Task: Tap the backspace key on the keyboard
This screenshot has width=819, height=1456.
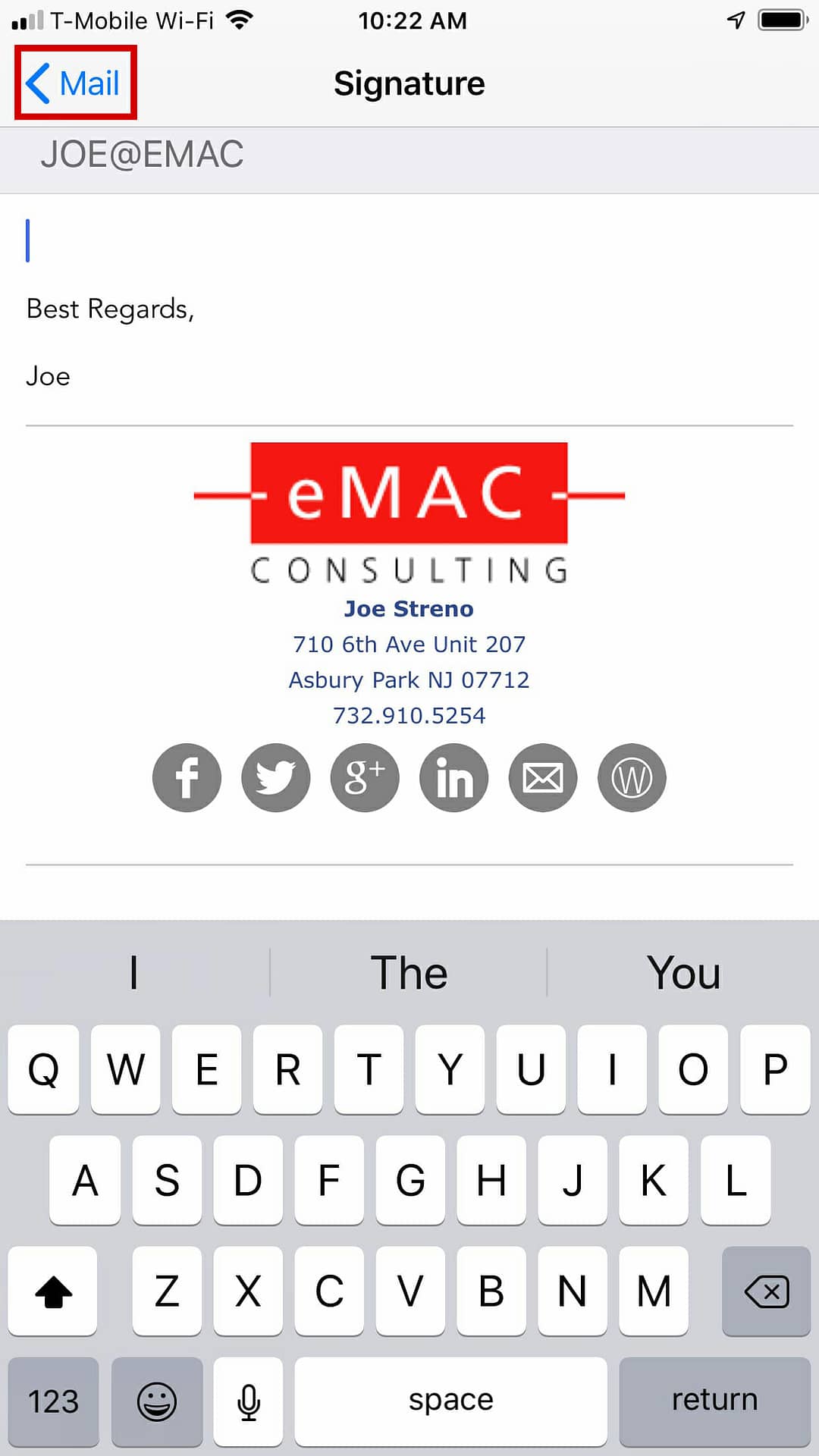Action: tap(767, 1291)
